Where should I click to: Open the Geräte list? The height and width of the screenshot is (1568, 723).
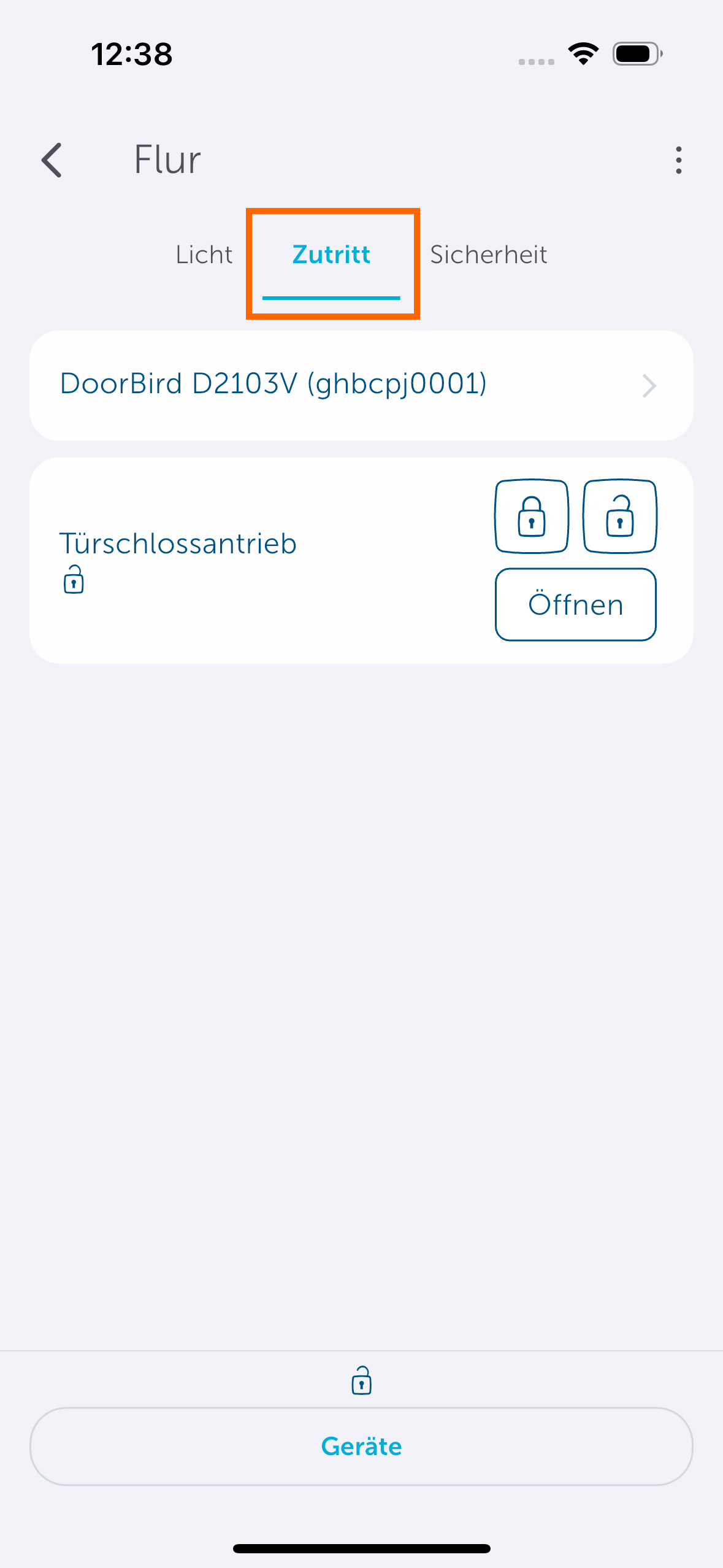point(361,1446)
